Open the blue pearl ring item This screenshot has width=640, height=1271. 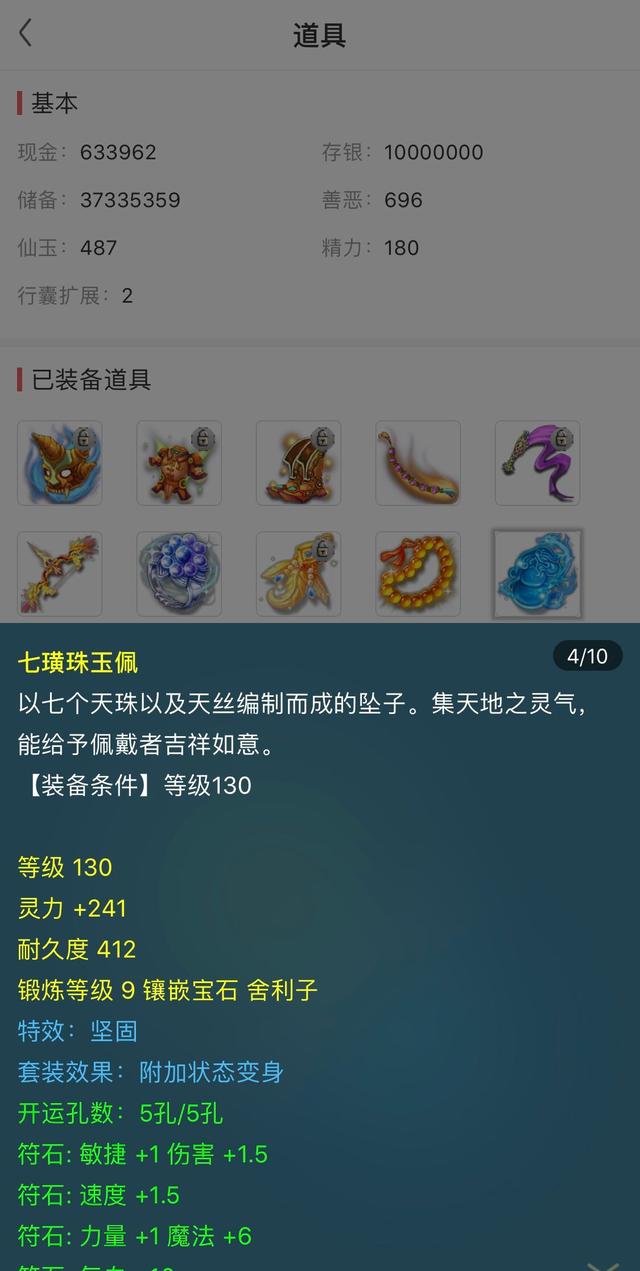tap(179, 574)
